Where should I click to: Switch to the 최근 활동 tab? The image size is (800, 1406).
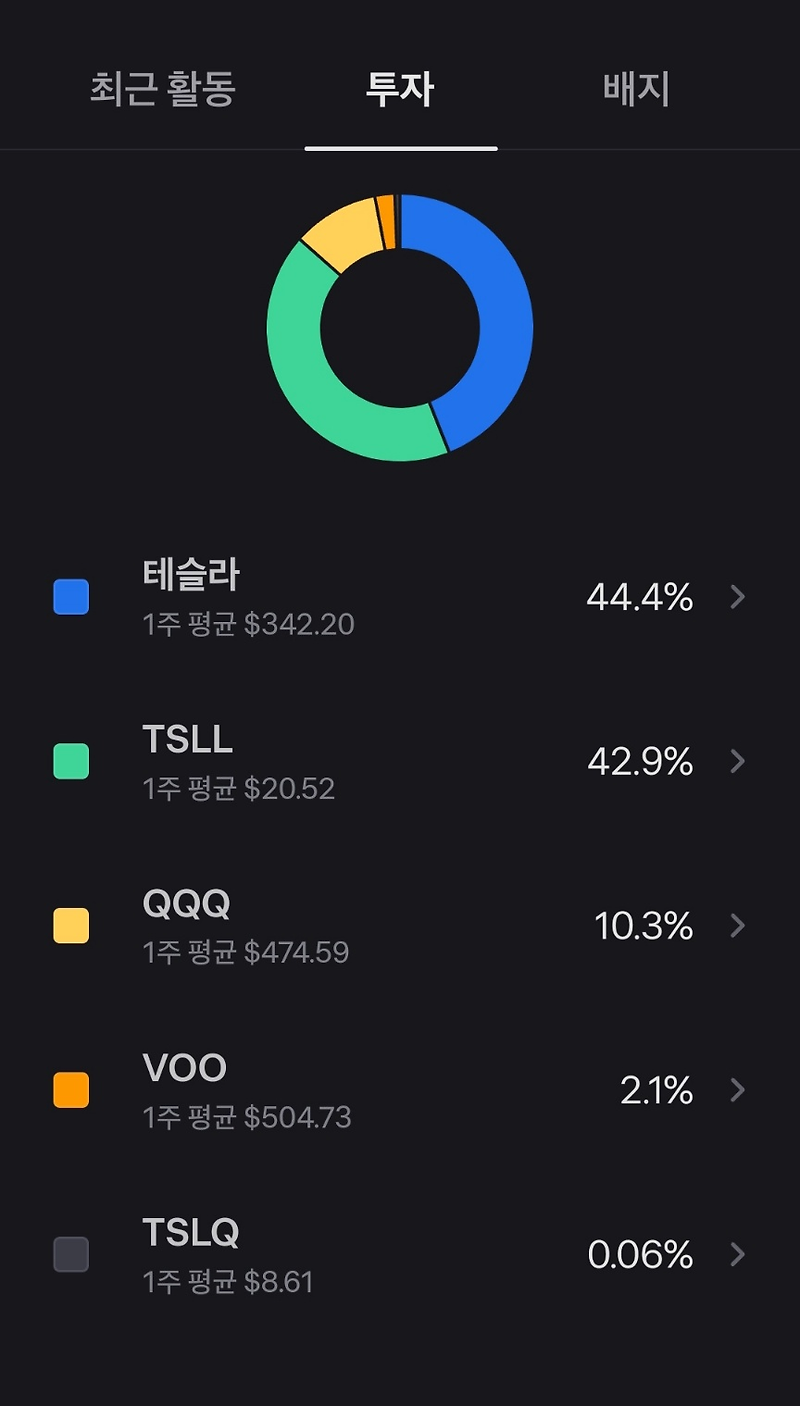click(163, 89)
